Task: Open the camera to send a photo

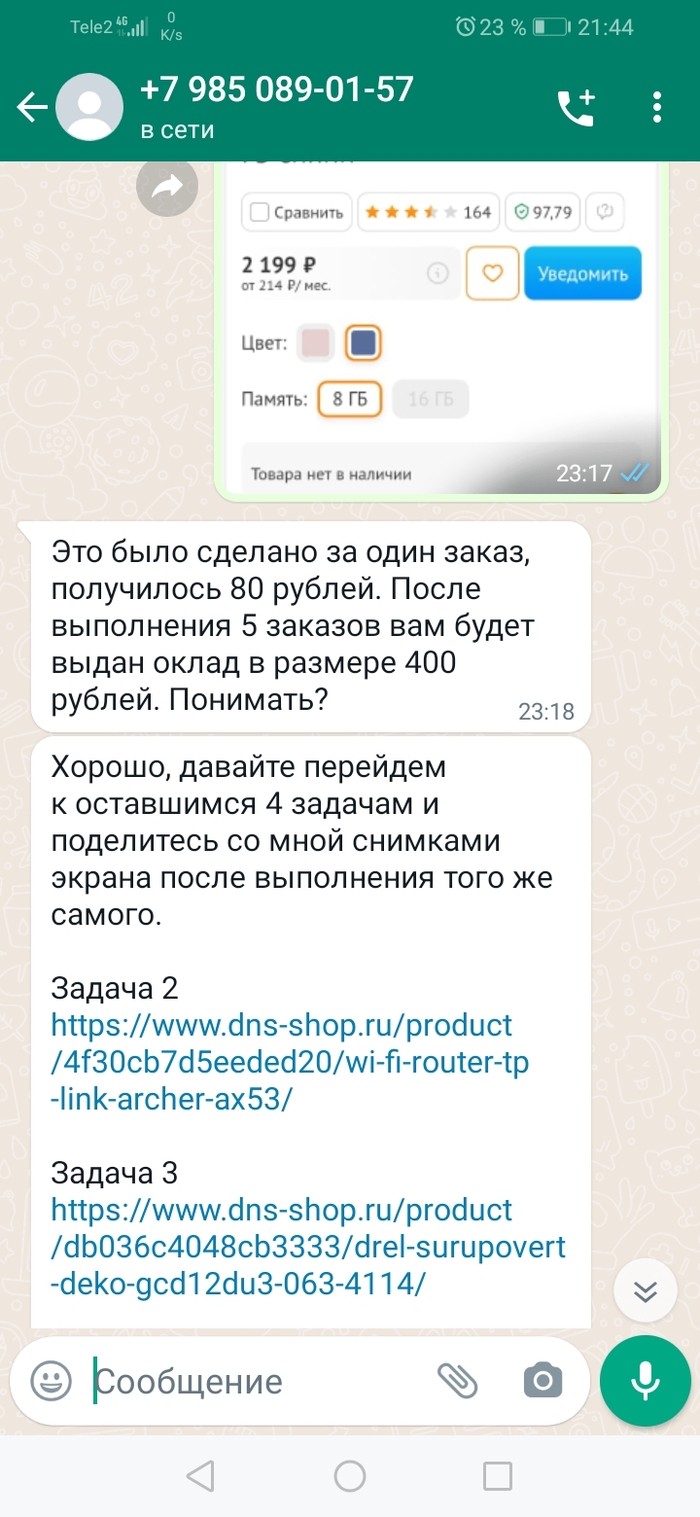Action: pyautogui.click(x=542, y=1381)
